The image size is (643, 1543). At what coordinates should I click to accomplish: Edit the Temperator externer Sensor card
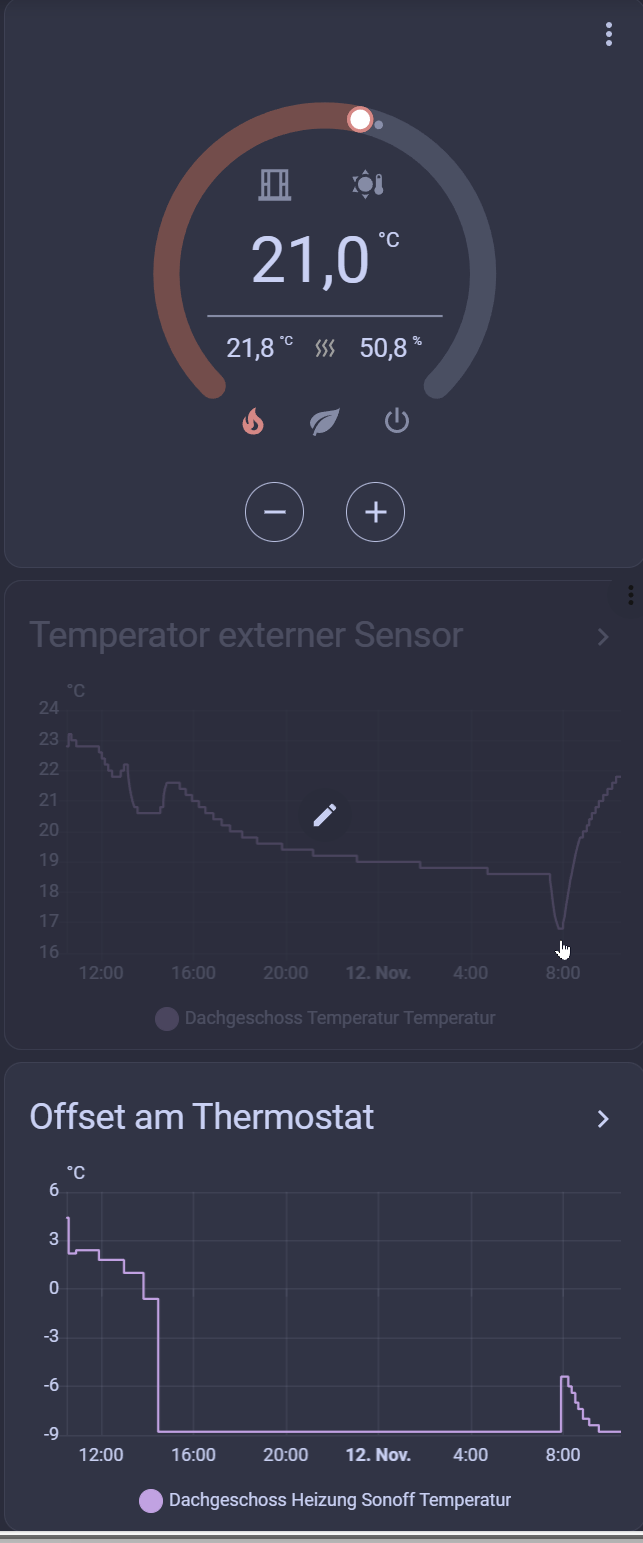324,815
